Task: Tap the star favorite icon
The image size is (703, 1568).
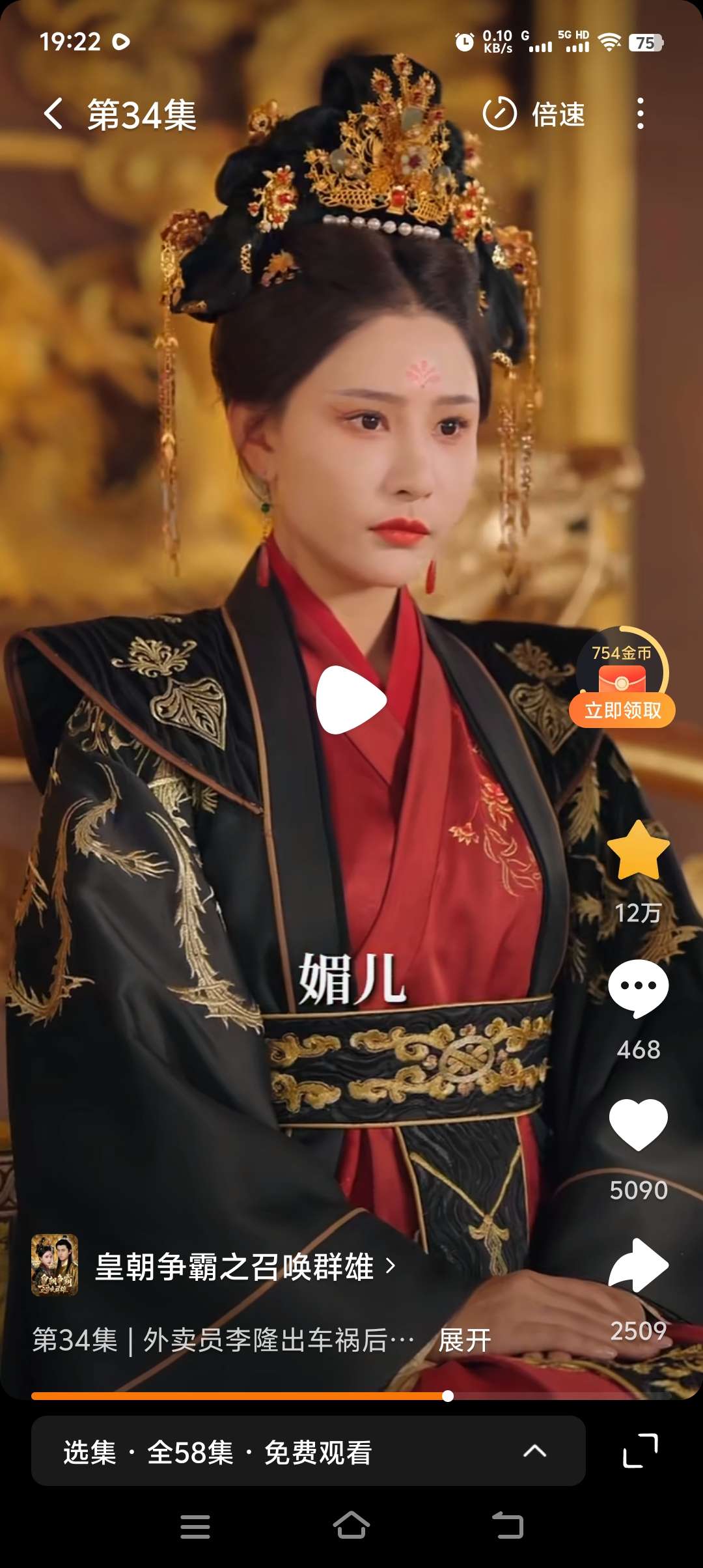Action: coord(638,850)
